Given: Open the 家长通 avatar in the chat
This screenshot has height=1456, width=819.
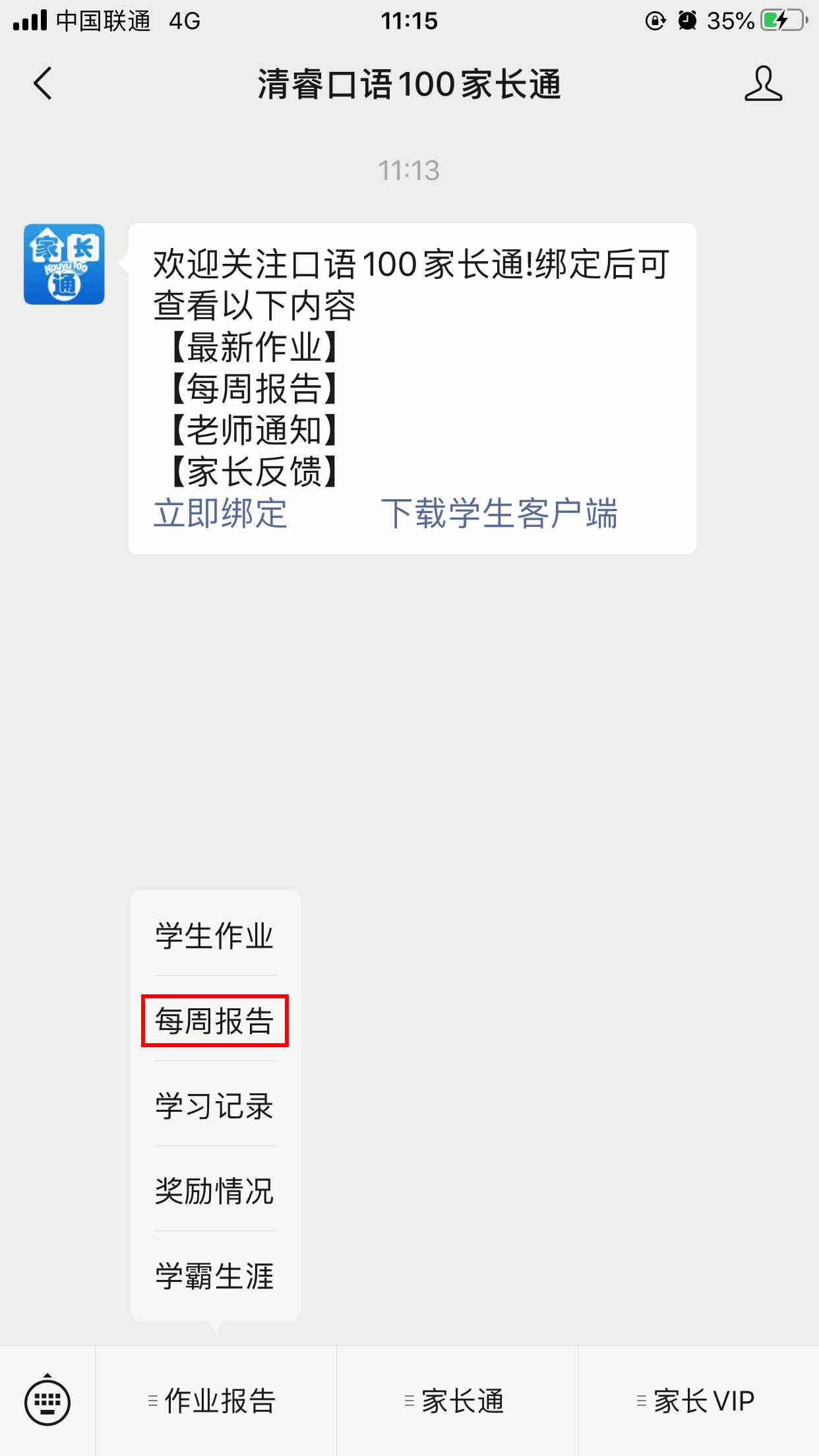Looking at the screenshot, I should [x=64, y=264].
